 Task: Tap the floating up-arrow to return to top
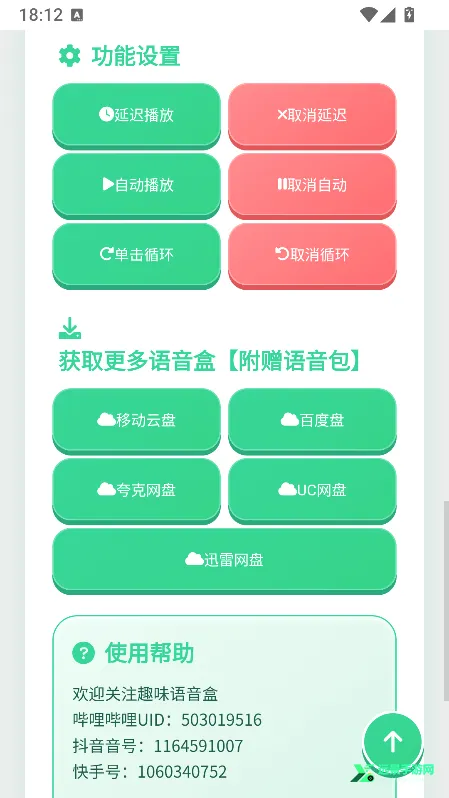click(x=392, y=742)
